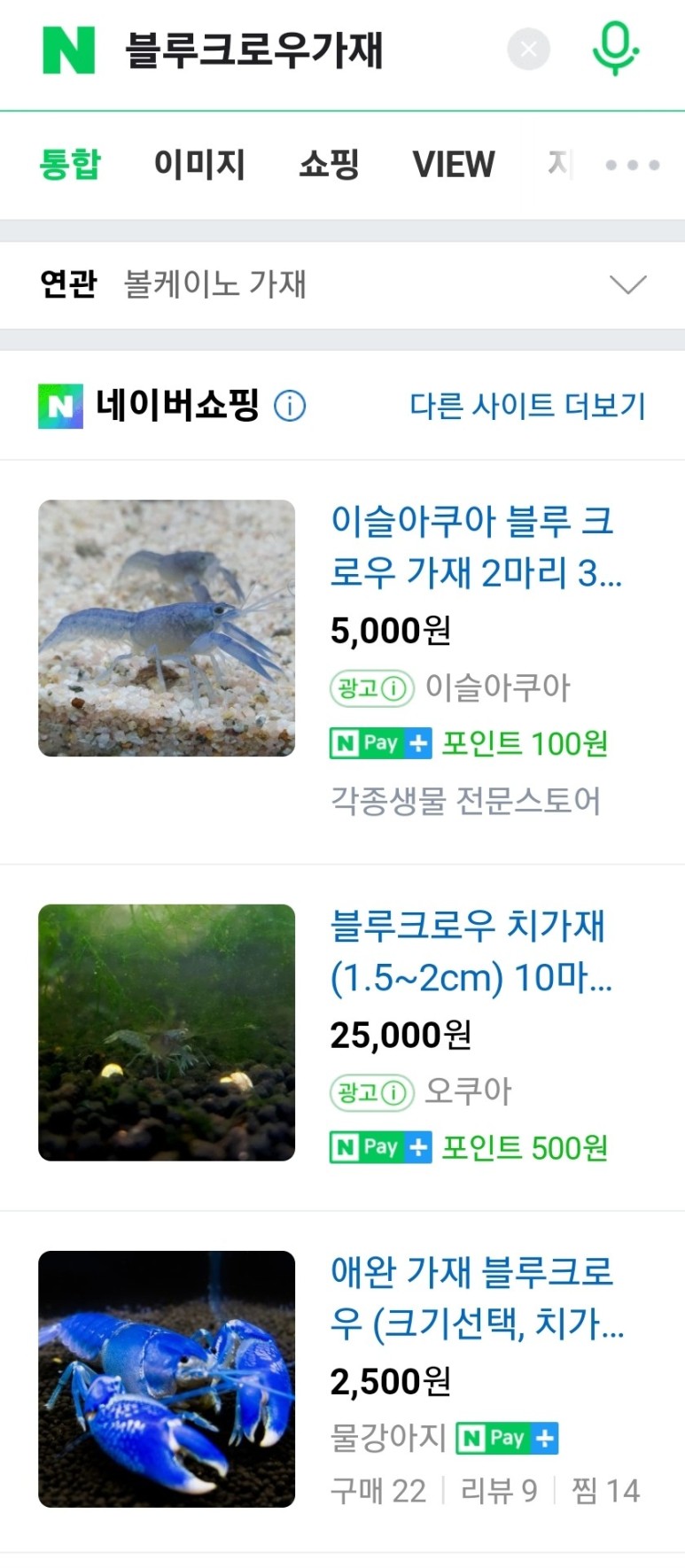Viewport: 685px width, 1568px height.
Task: Click the N Pay icon on the first listing
Action: [380, 743]
